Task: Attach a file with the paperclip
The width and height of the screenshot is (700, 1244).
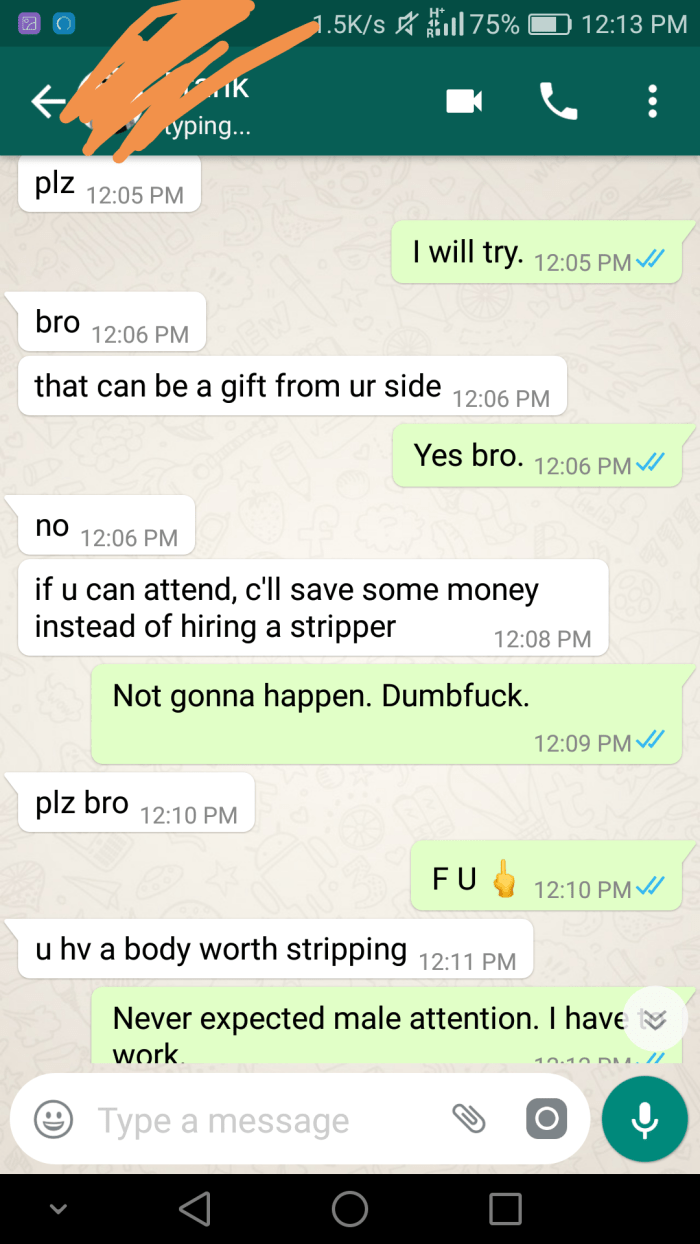Action: pyautogui.click(x=468, y=1118)
